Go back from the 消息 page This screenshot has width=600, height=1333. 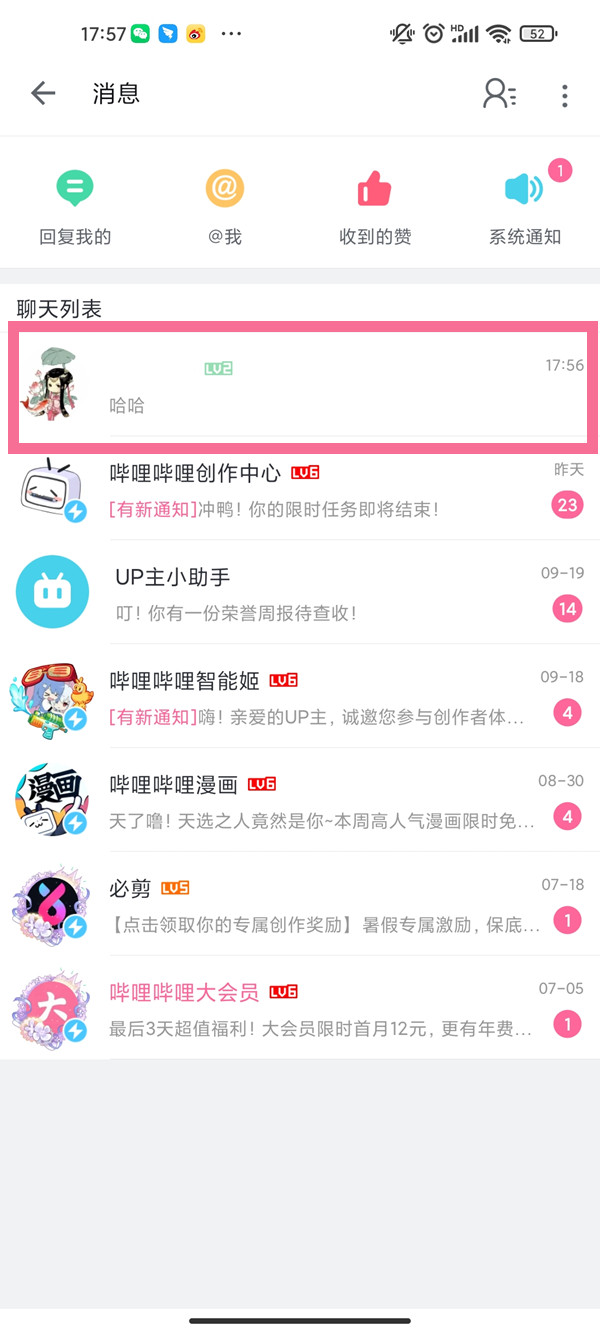point(43,94)
